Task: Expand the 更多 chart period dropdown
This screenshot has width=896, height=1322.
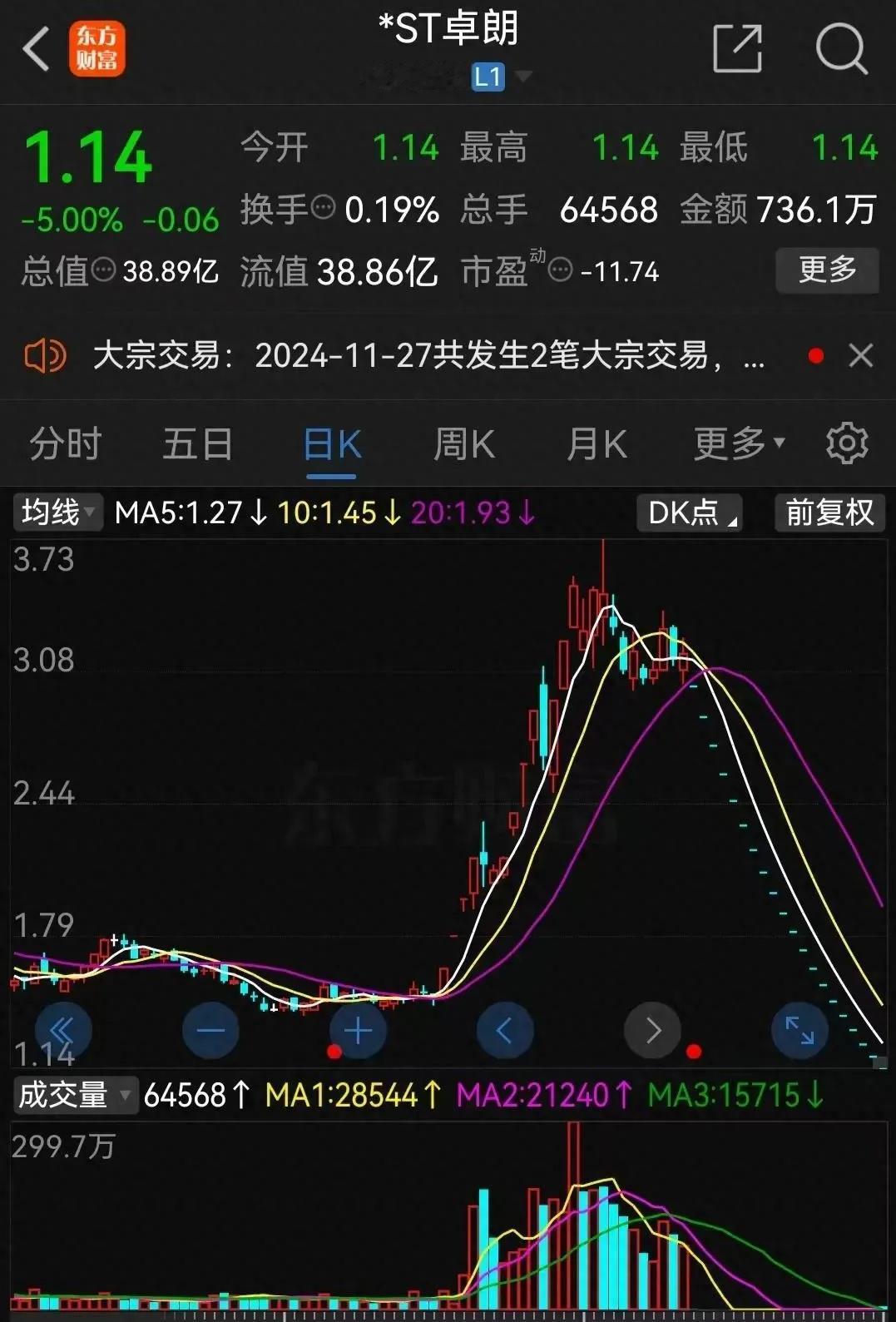Action: (x=739, y=444)
